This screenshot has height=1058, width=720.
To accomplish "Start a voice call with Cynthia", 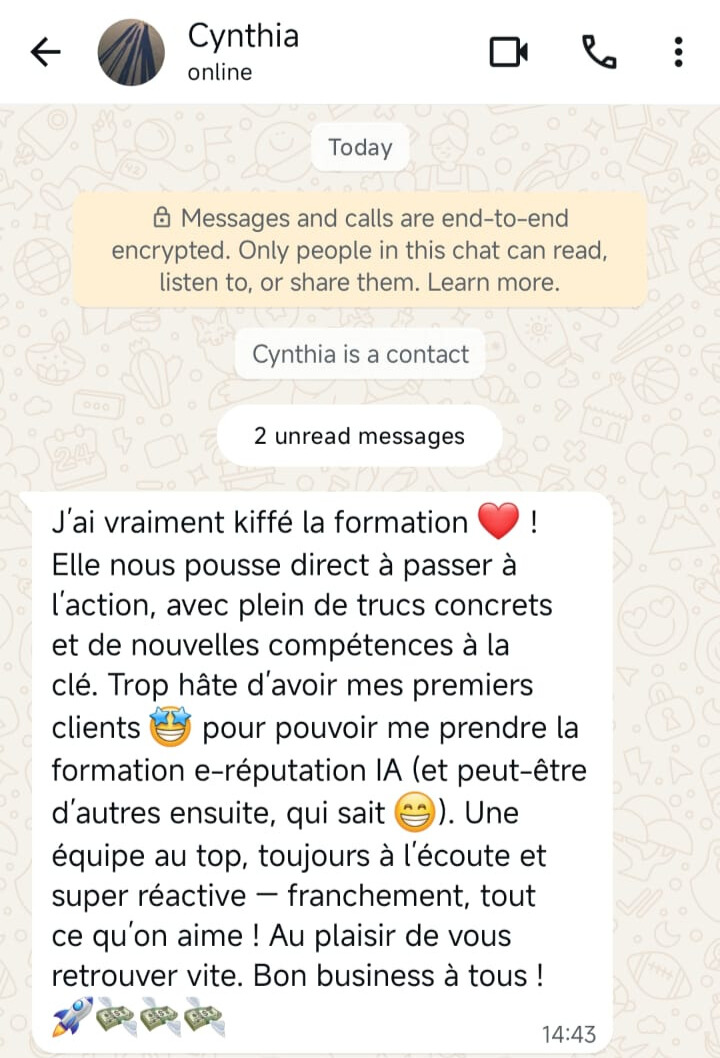I will (598, 52).
